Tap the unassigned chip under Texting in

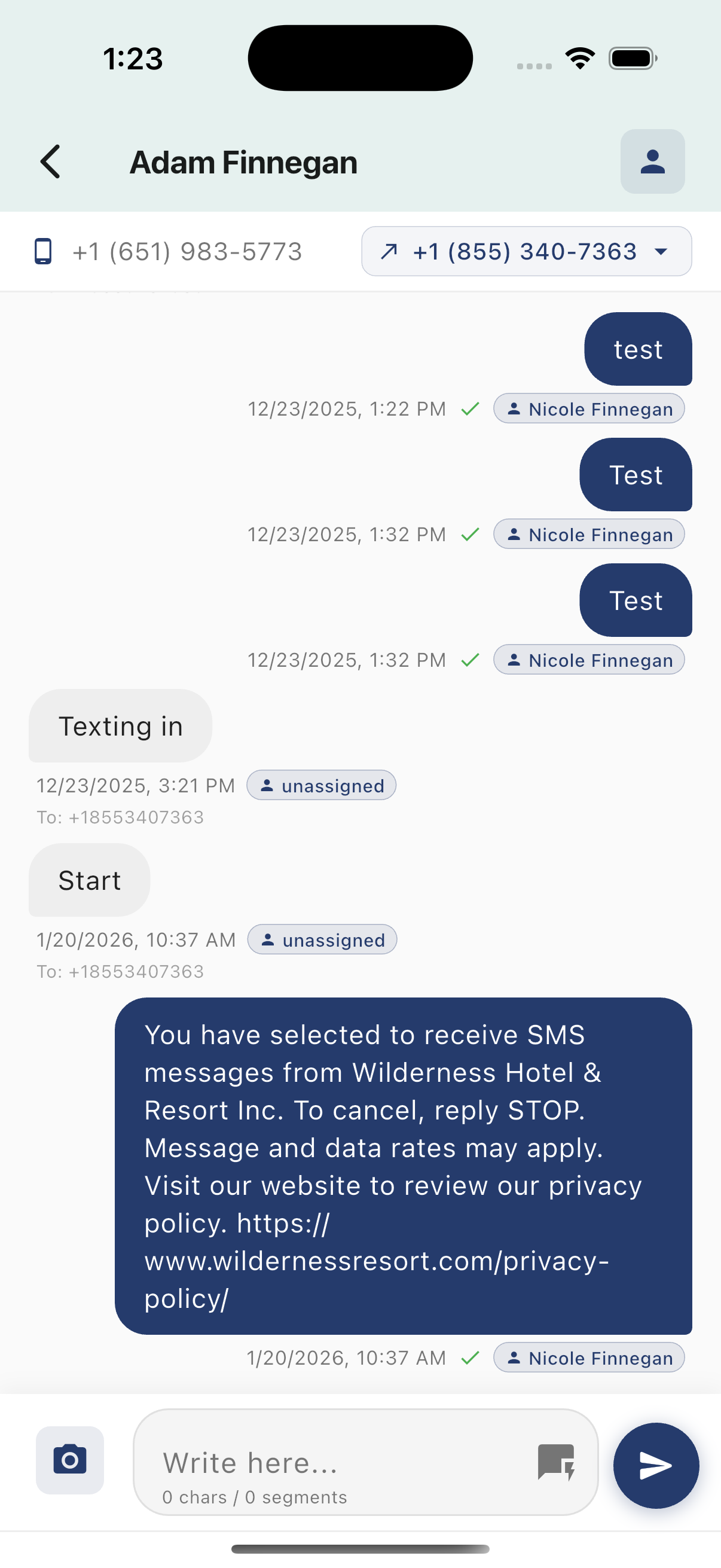(321, 785)
